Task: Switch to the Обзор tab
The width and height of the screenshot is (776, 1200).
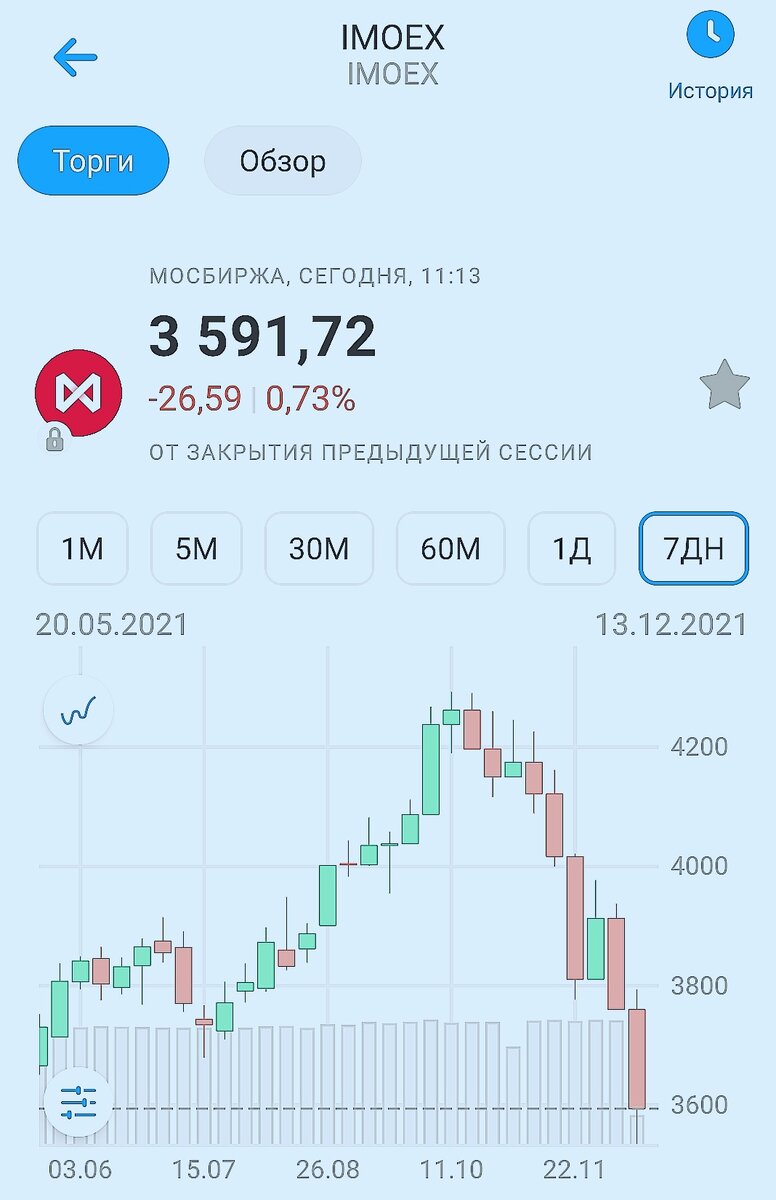Action: pos(282,161)
